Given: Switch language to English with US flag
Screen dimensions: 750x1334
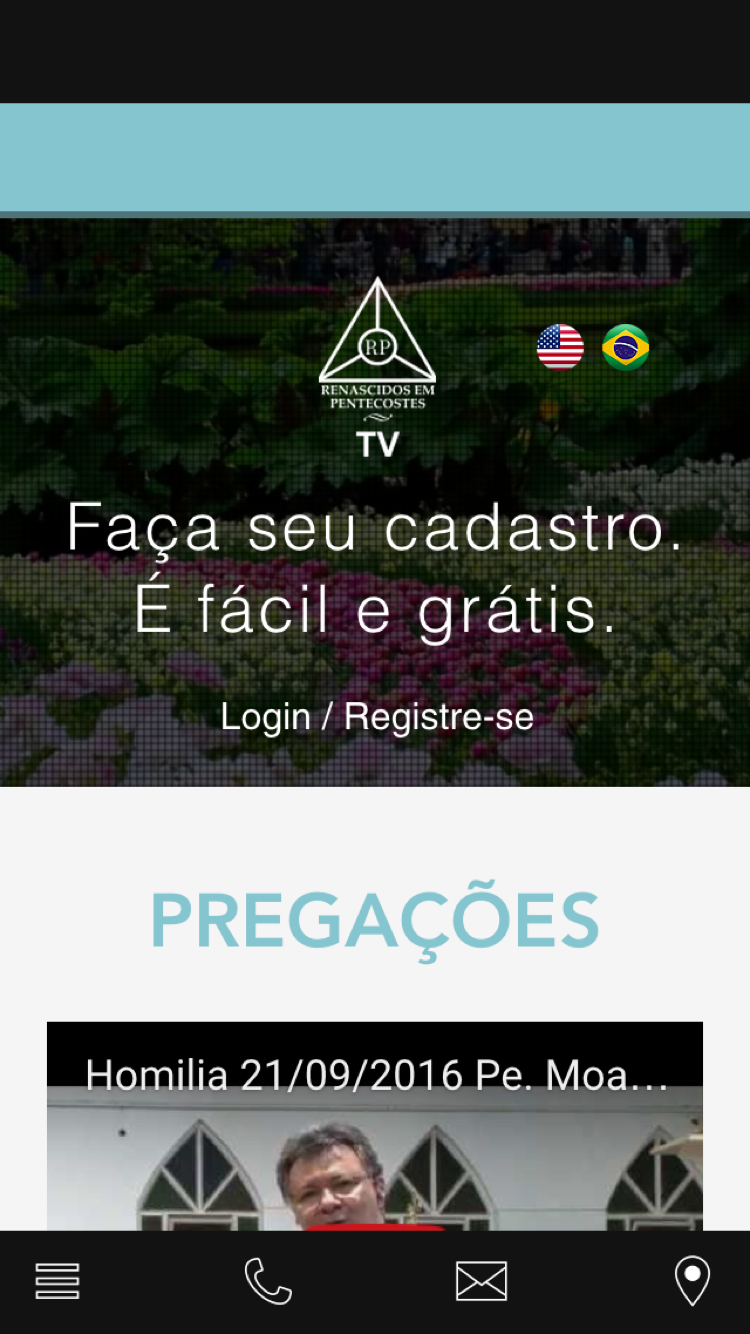Looking at the screenshot, I should pos(560,348).
